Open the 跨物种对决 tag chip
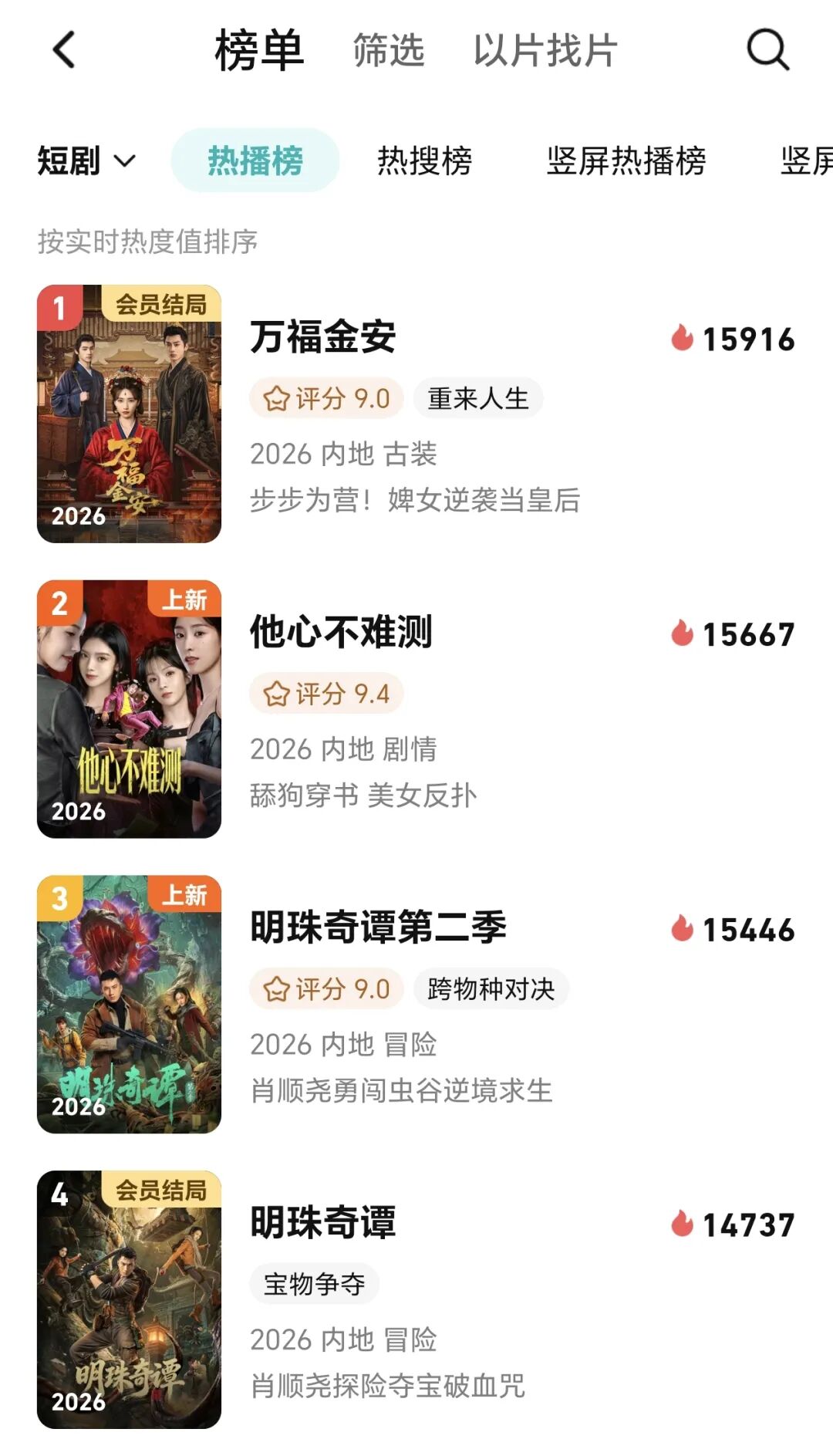 click(x=490, y=988)
